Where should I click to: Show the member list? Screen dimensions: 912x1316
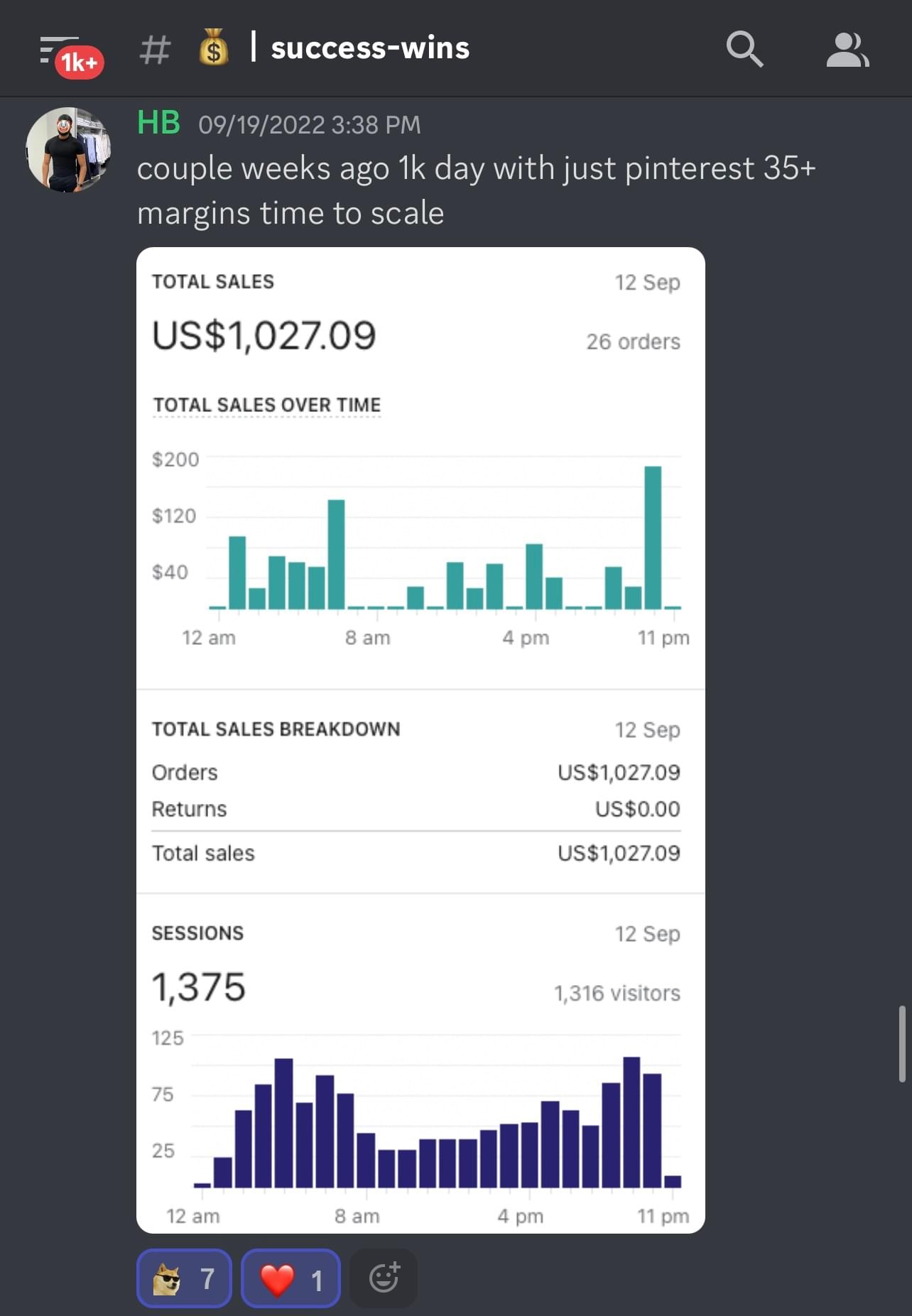click(x=847, y=50)
